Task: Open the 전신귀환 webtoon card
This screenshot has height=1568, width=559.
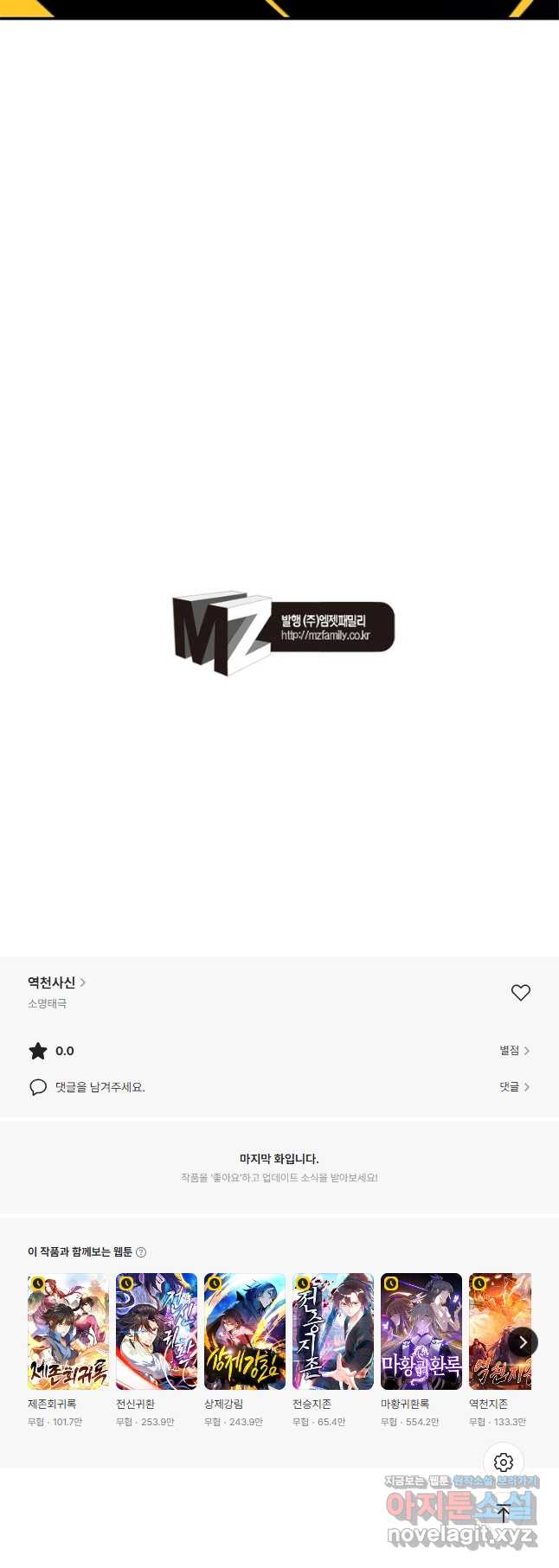Action: (x=157, y=1332)
